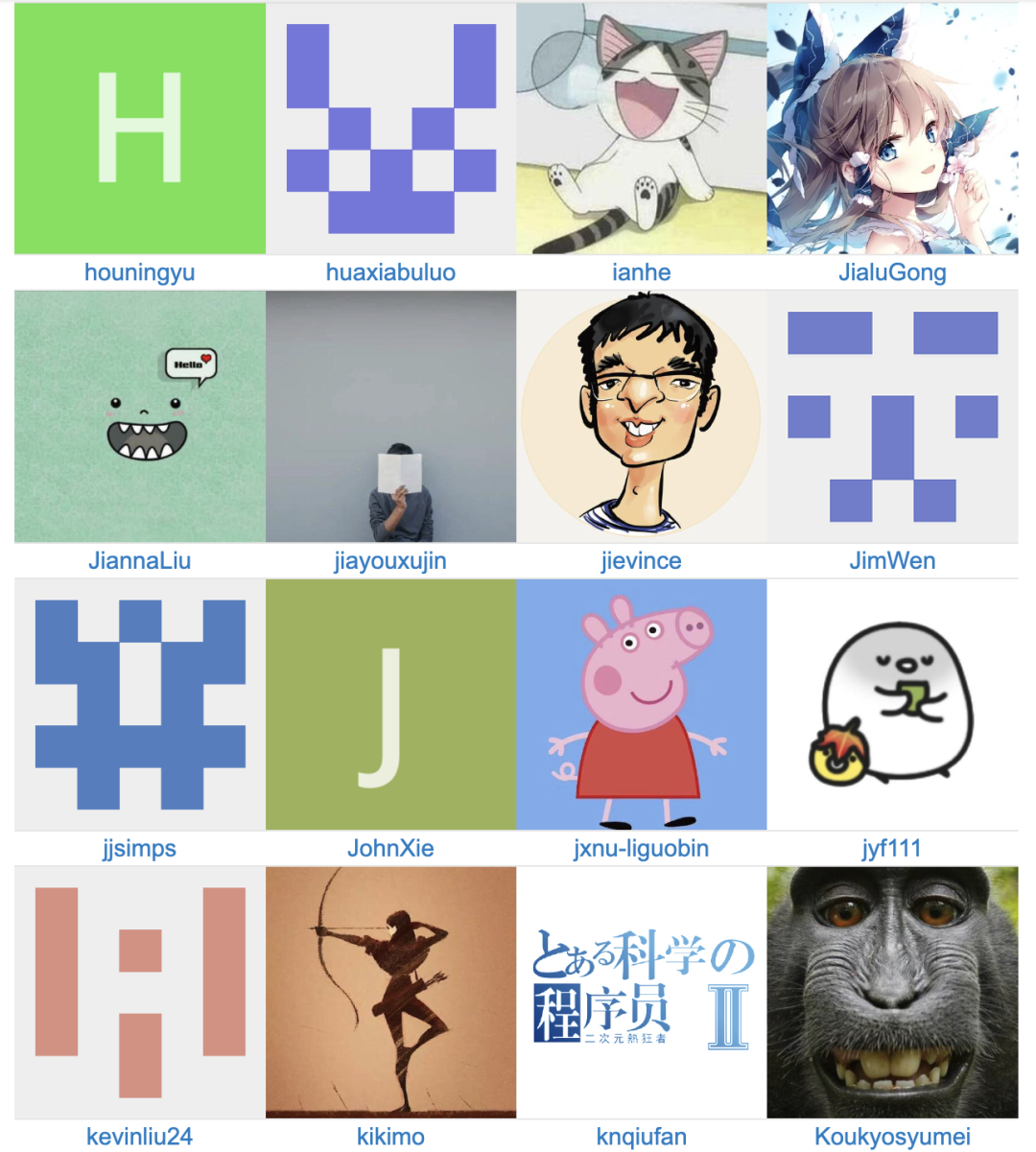Tap jiayouxujin's avatar picture
The height and width of the screenshot is (1152, 1036).
[x=390, y=416]
